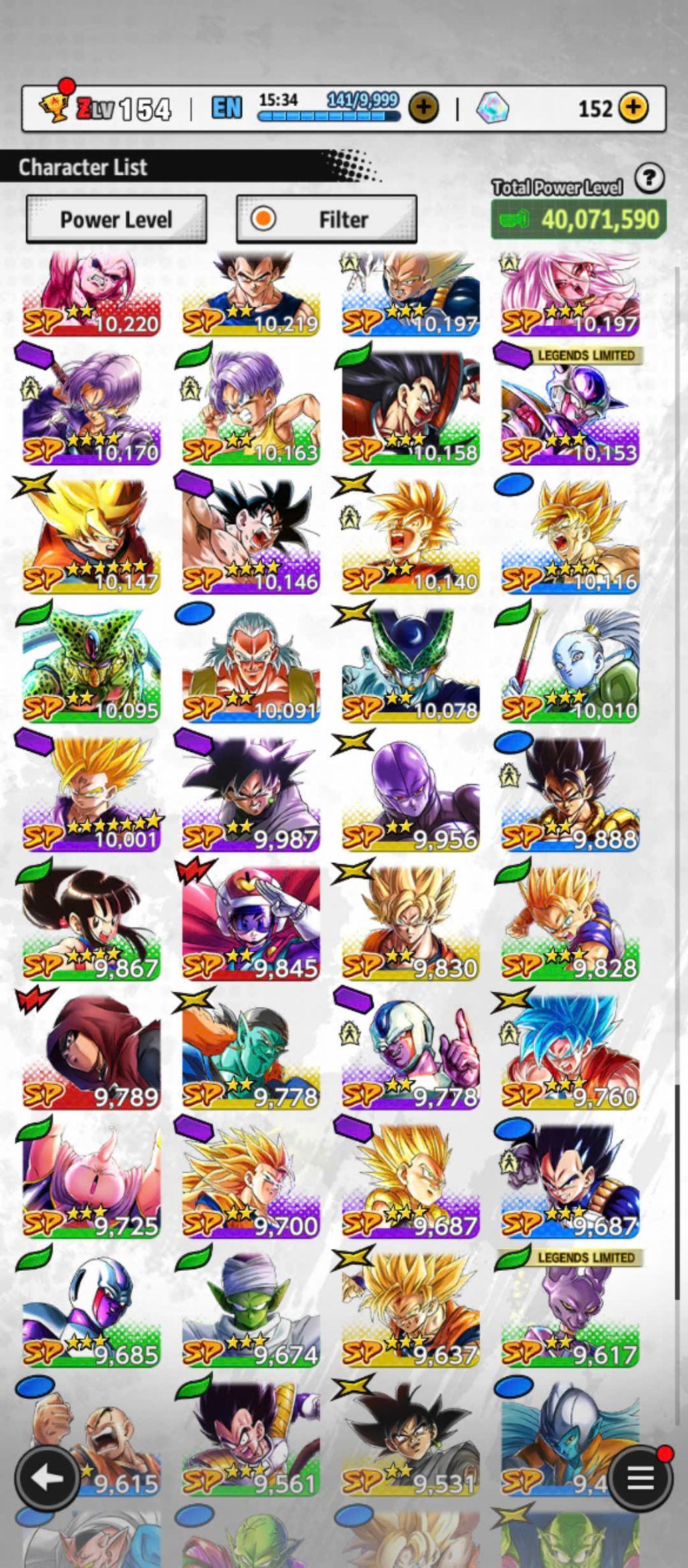The width and height of the screenshot is (688, 1568).
Task: Select the character with power 9,956
Action: (x=410, y=793)
